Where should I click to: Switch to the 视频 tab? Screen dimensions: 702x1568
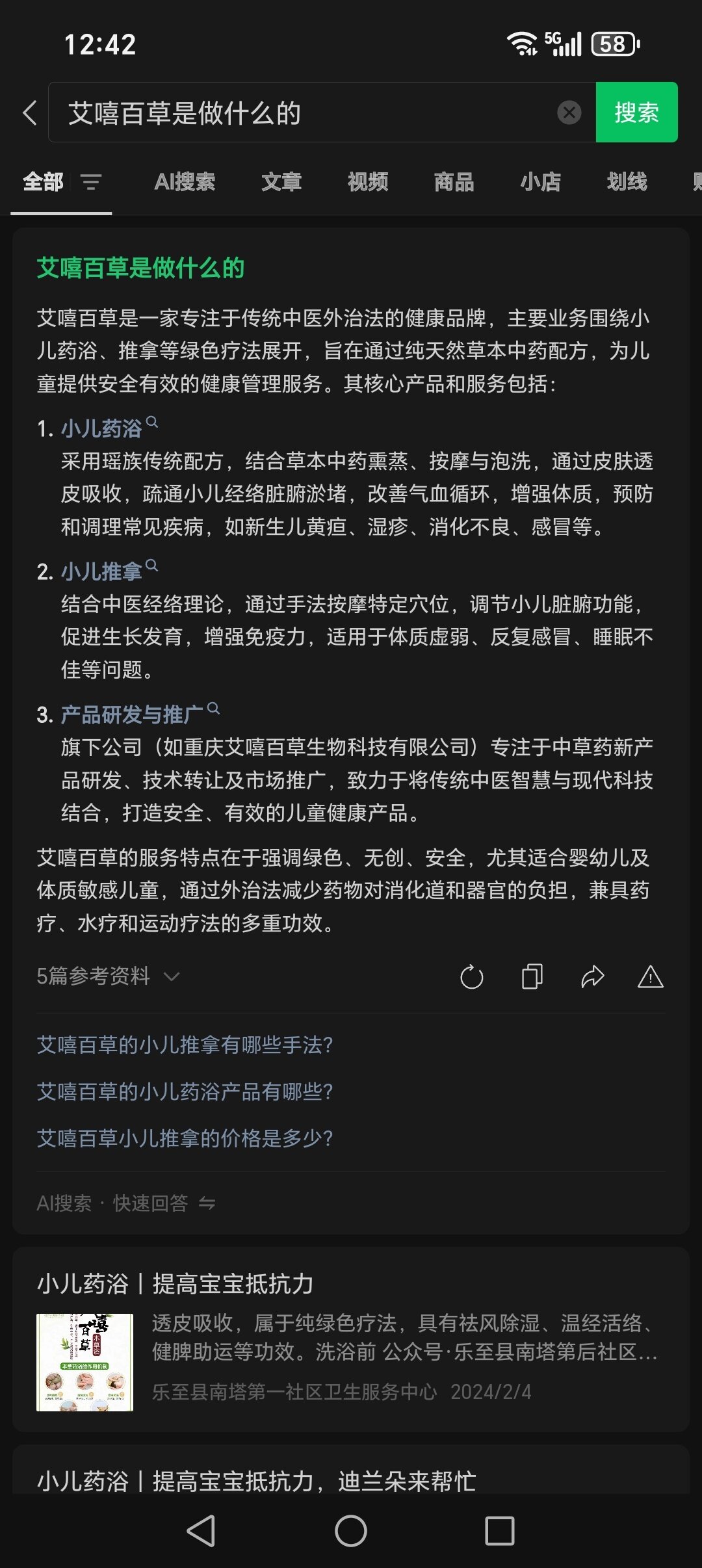coord(368,182)
